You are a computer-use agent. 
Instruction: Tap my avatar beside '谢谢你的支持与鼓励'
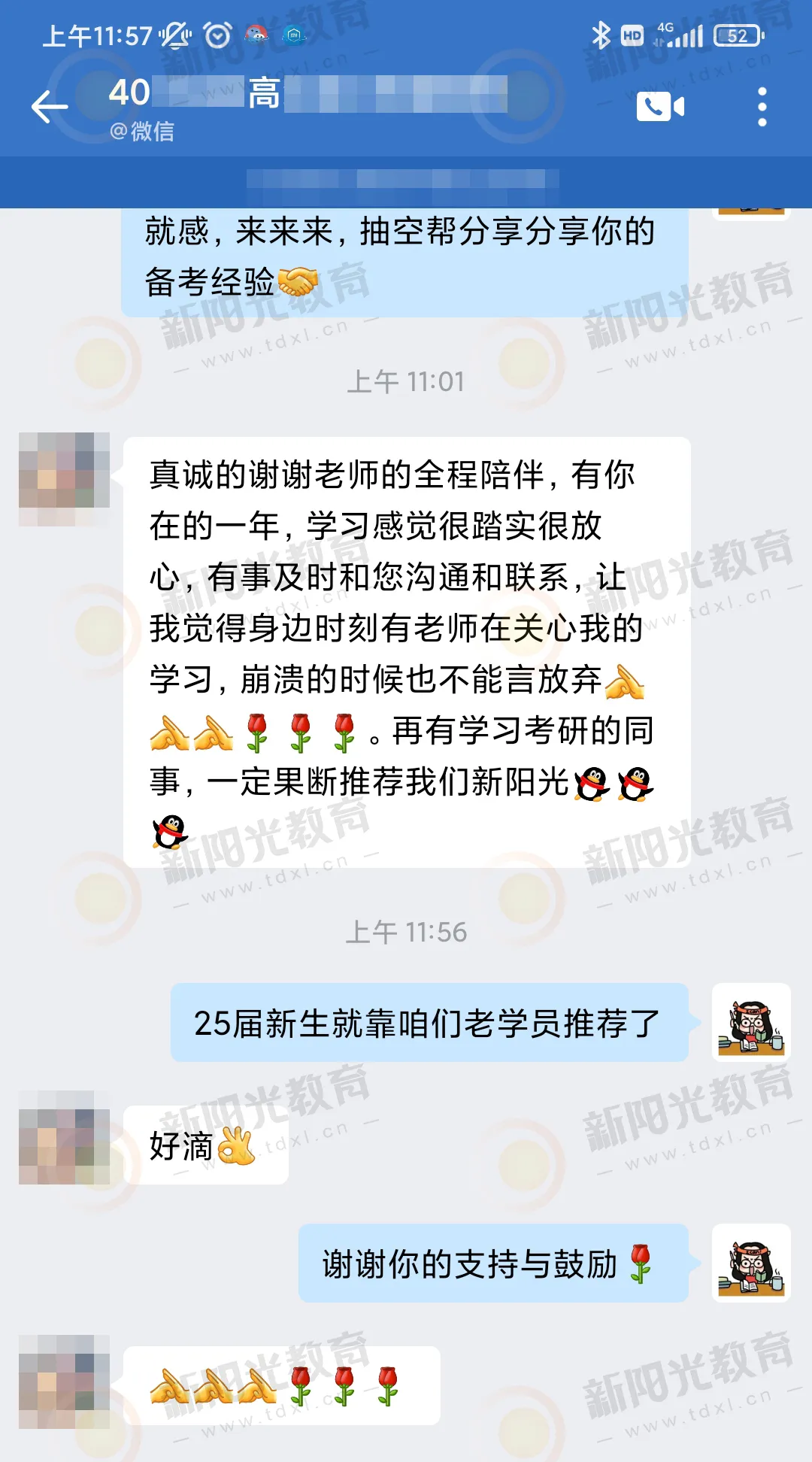pos(750,1263)
